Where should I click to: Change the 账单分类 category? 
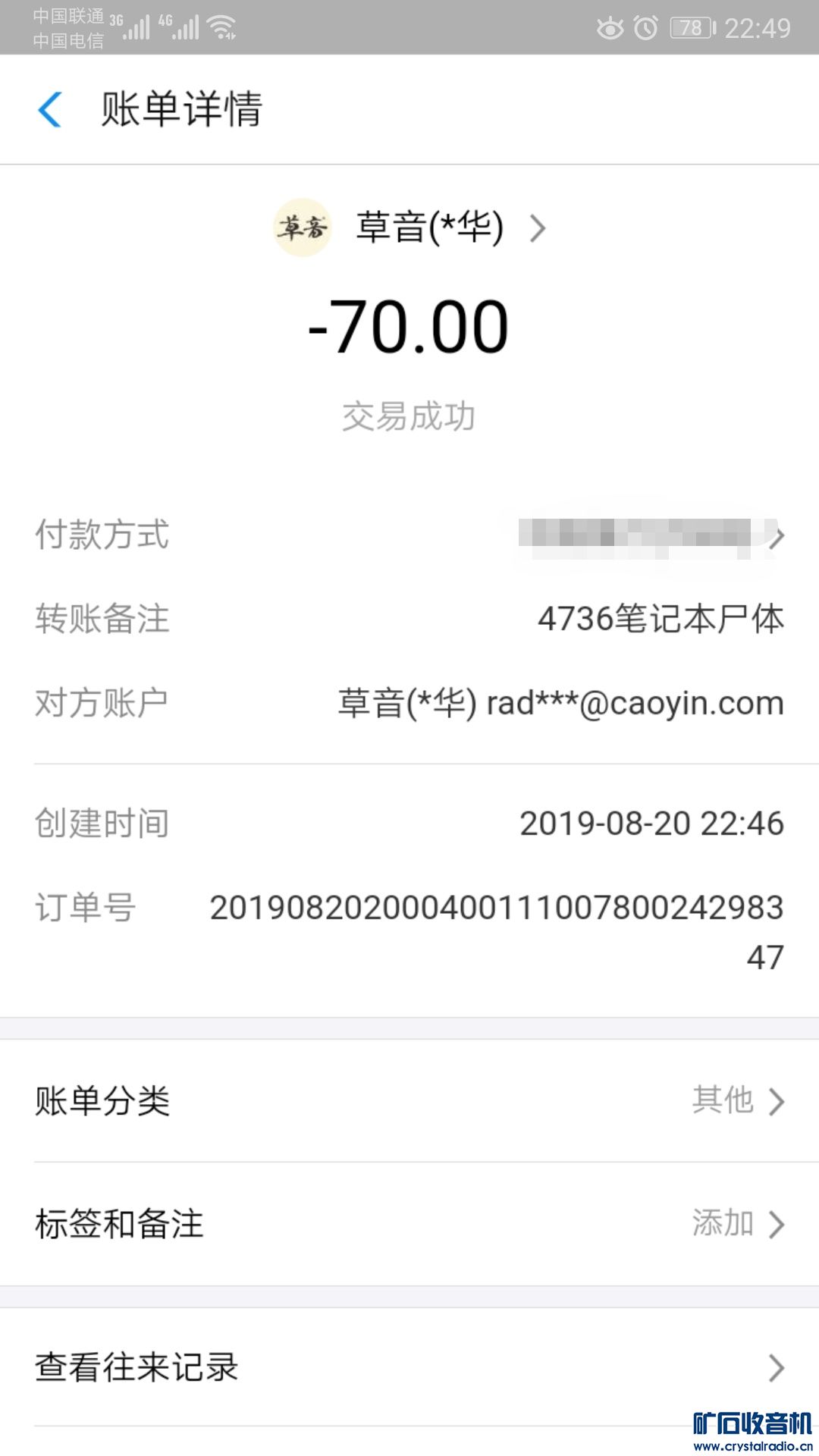(x=409, y=1101)
